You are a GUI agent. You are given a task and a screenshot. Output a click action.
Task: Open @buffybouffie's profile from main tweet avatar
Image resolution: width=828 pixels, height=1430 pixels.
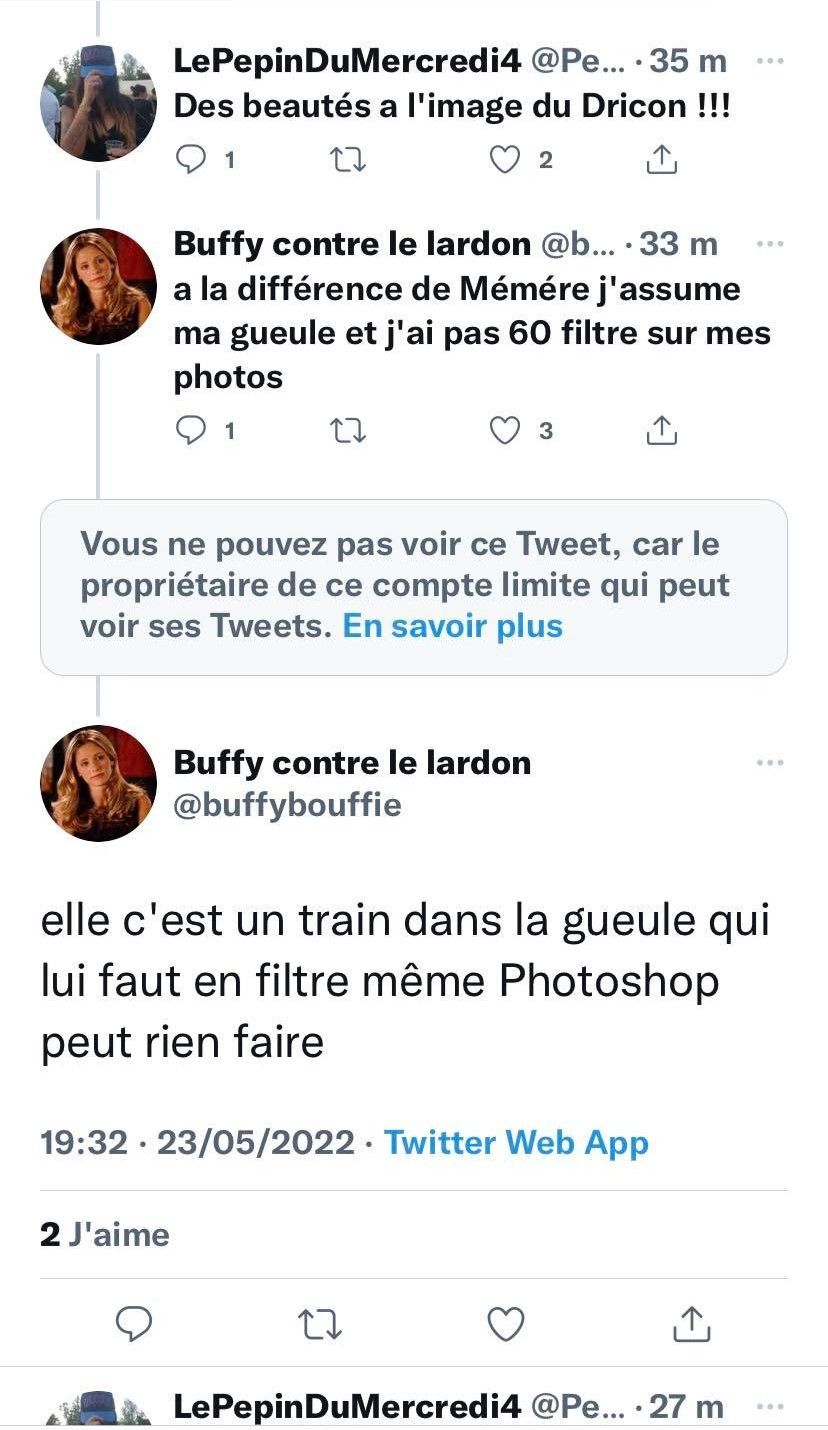coord(98,783)
